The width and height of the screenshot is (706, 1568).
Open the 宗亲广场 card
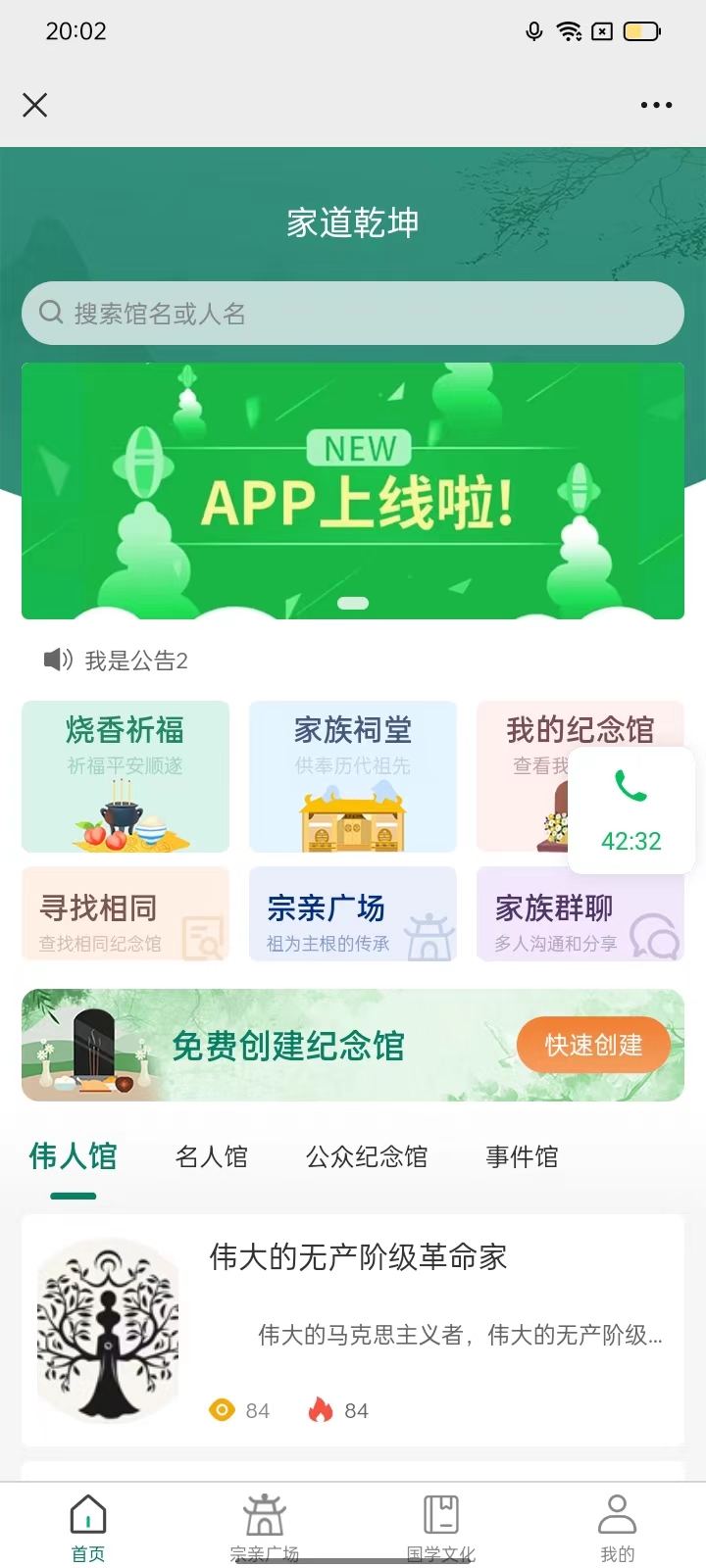click(x=353, y=914)
